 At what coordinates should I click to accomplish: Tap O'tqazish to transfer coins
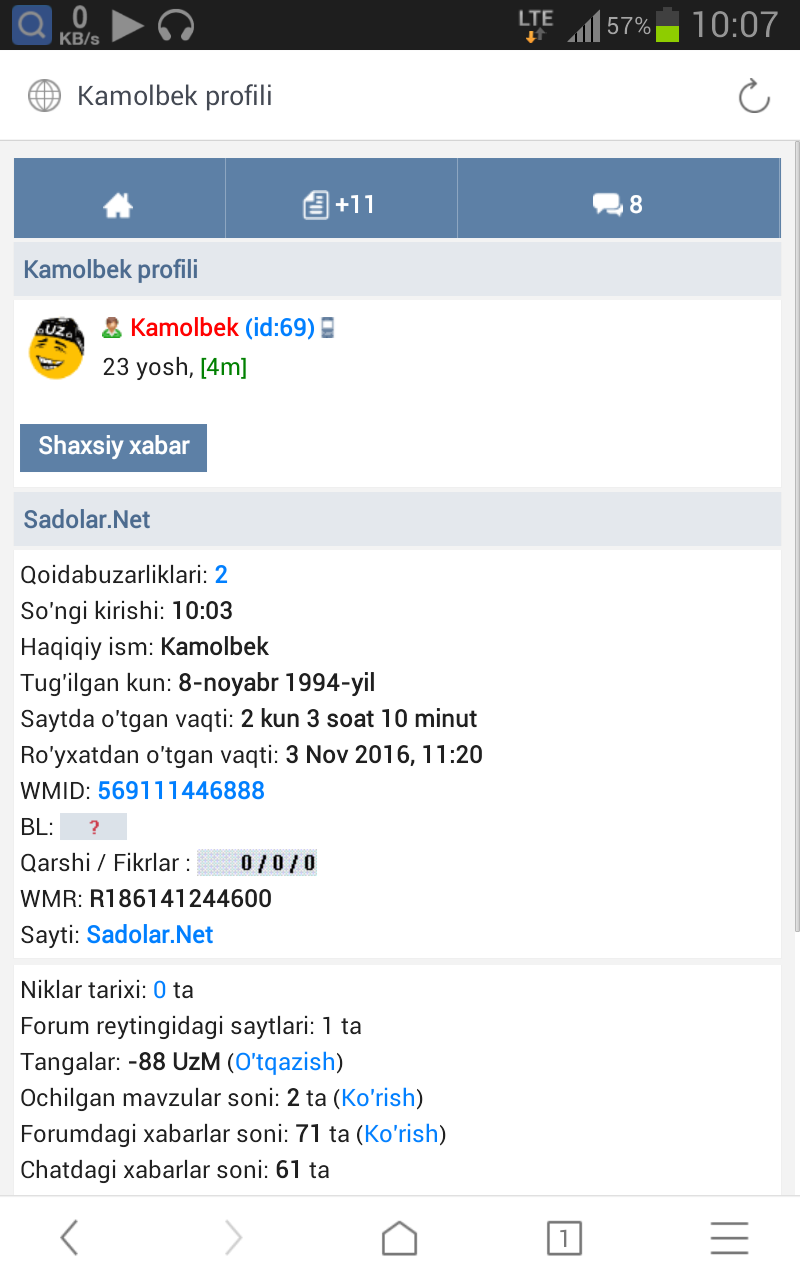[284, 1062]
